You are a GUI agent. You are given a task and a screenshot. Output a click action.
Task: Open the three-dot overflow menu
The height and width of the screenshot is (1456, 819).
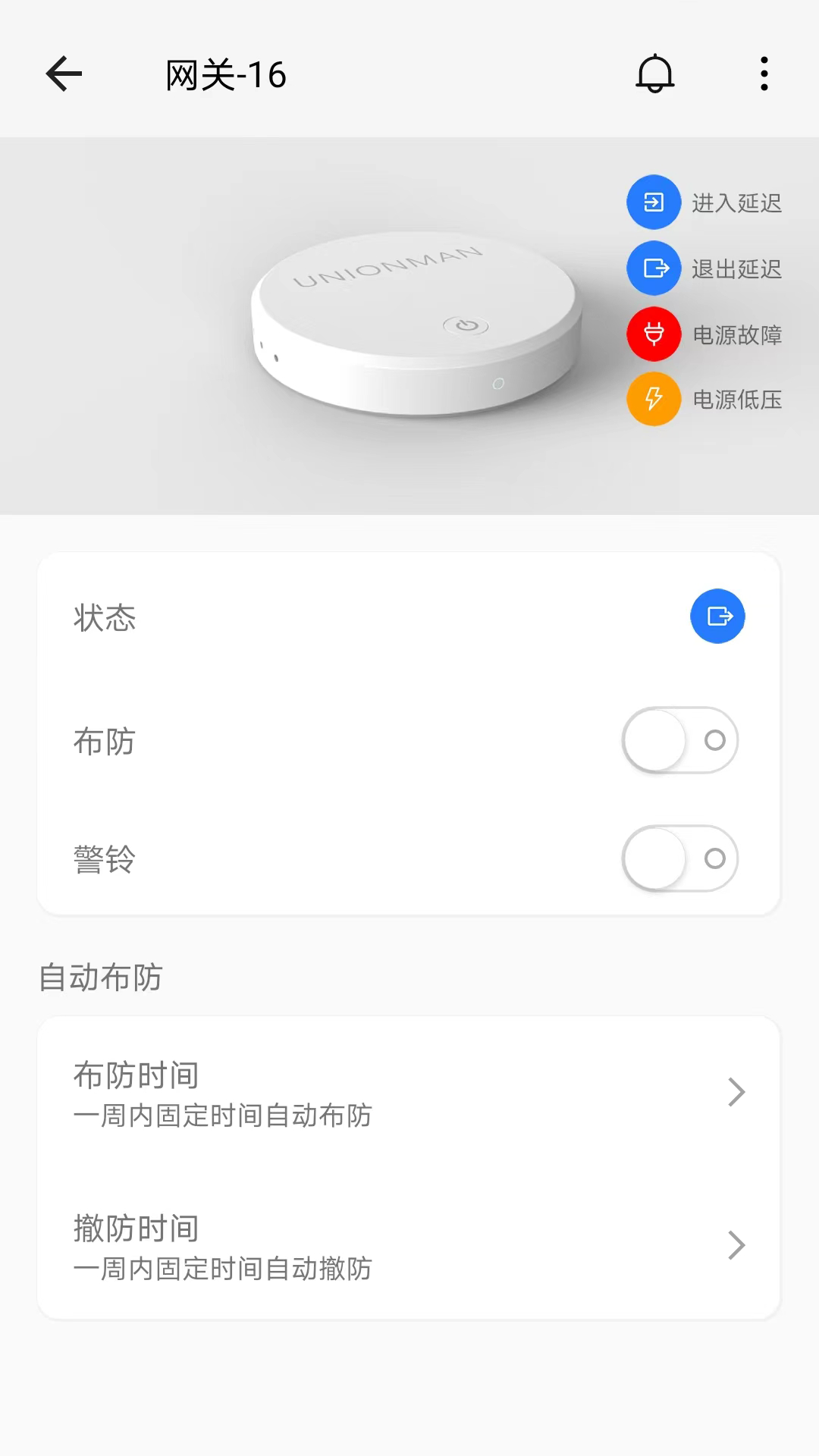764,74
